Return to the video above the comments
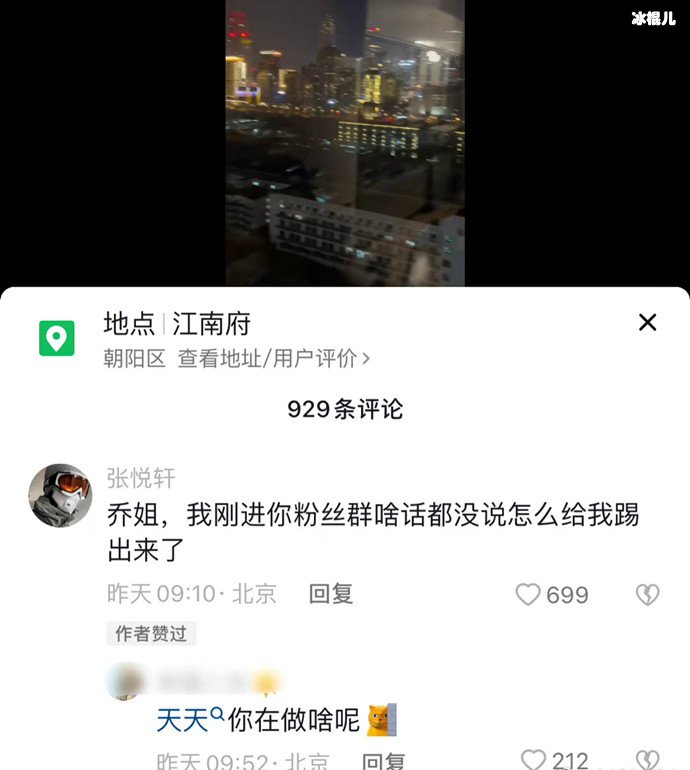Screen dimensions: 690x770 344,142
